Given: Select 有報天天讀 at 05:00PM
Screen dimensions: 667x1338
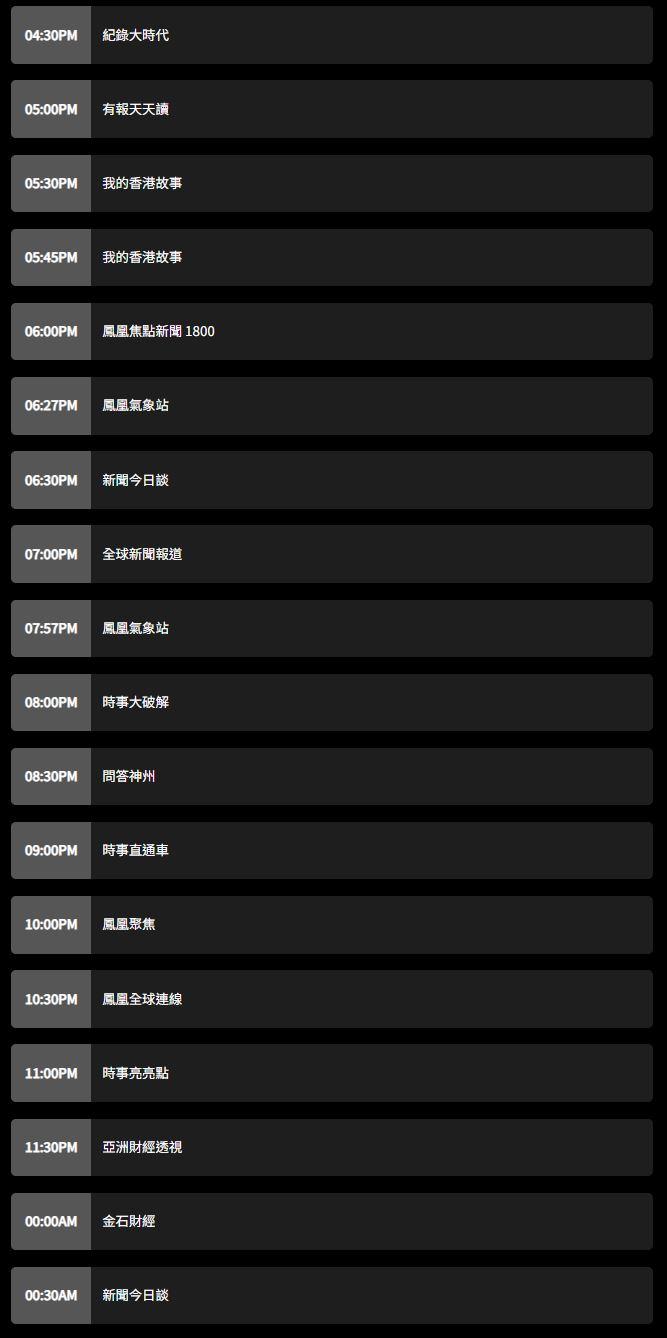Looking at the screenshot, I should pyautogui.click(x=136, y=109).
